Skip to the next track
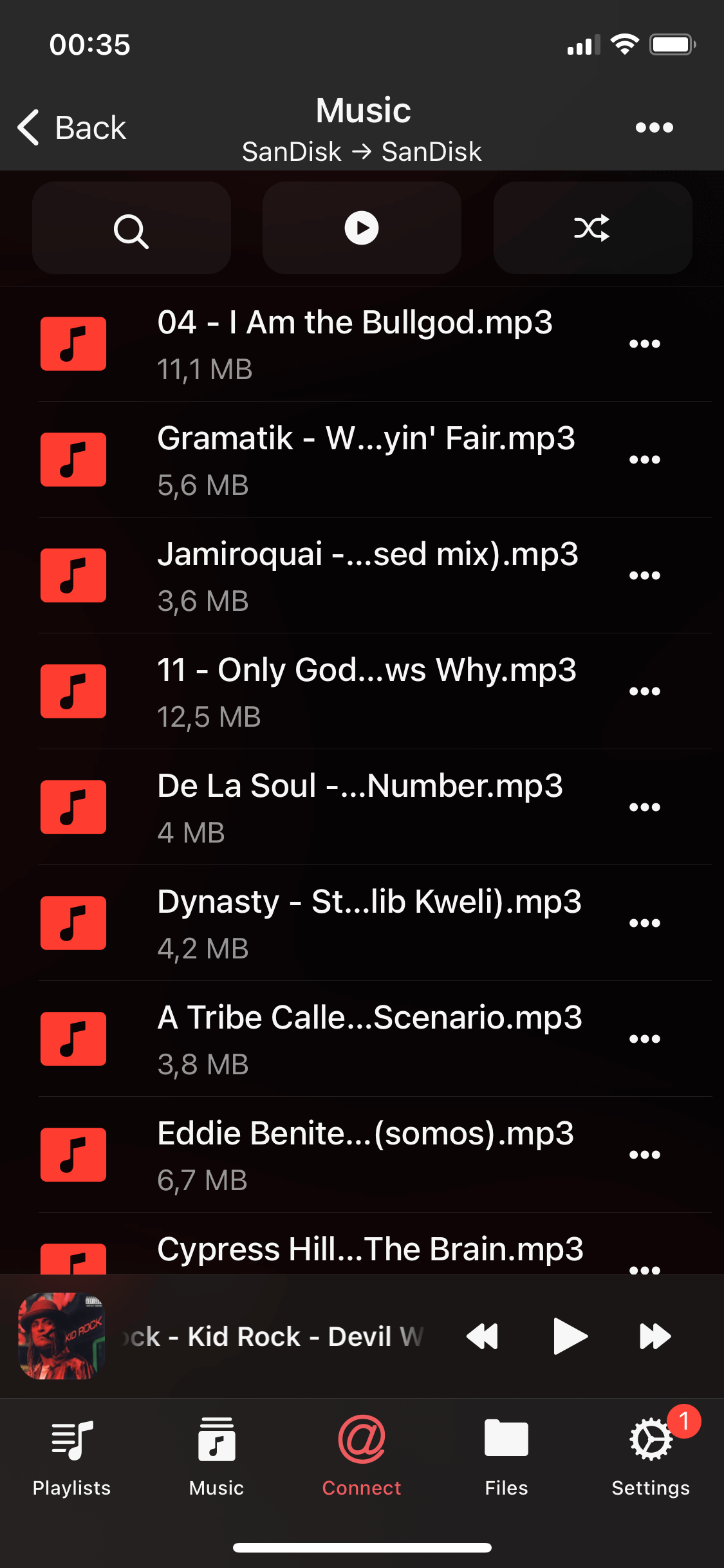 coord(655,1336)
